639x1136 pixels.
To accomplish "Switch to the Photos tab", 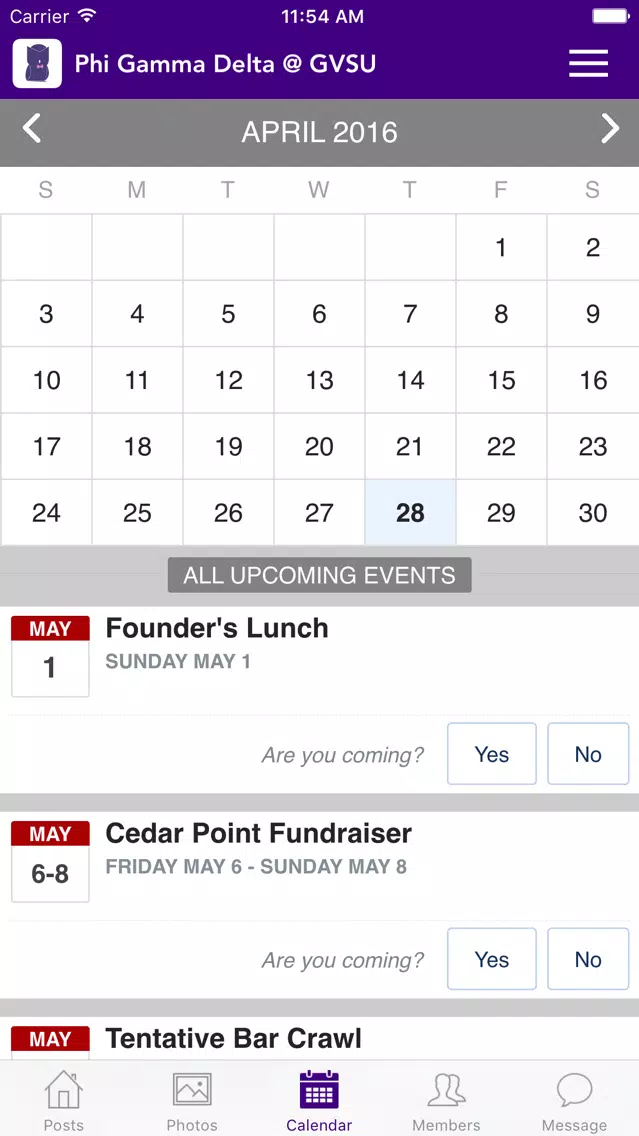I will click(x=192, y=1100).
